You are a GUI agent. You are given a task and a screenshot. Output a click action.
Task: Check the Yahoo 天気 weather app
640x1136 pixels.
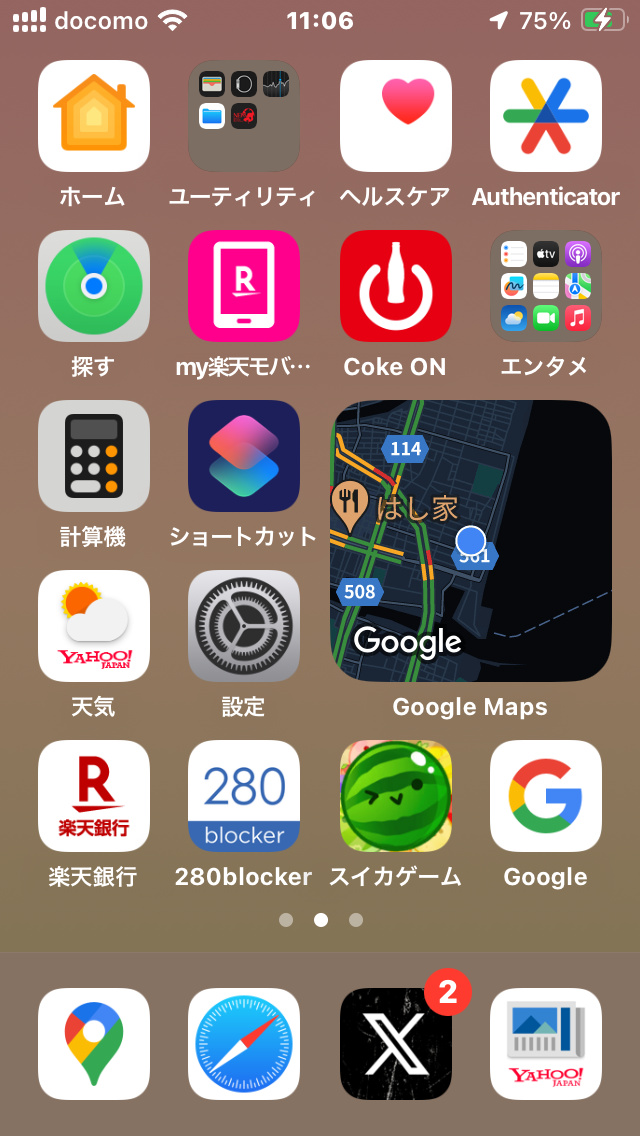tap(94, 626)
